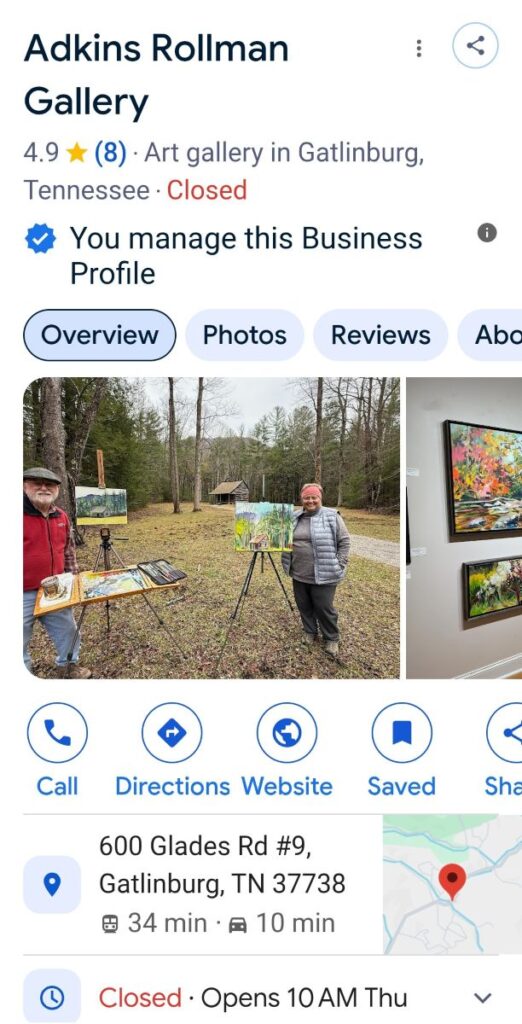Get directions to the gallery

(x=172, y=750)
